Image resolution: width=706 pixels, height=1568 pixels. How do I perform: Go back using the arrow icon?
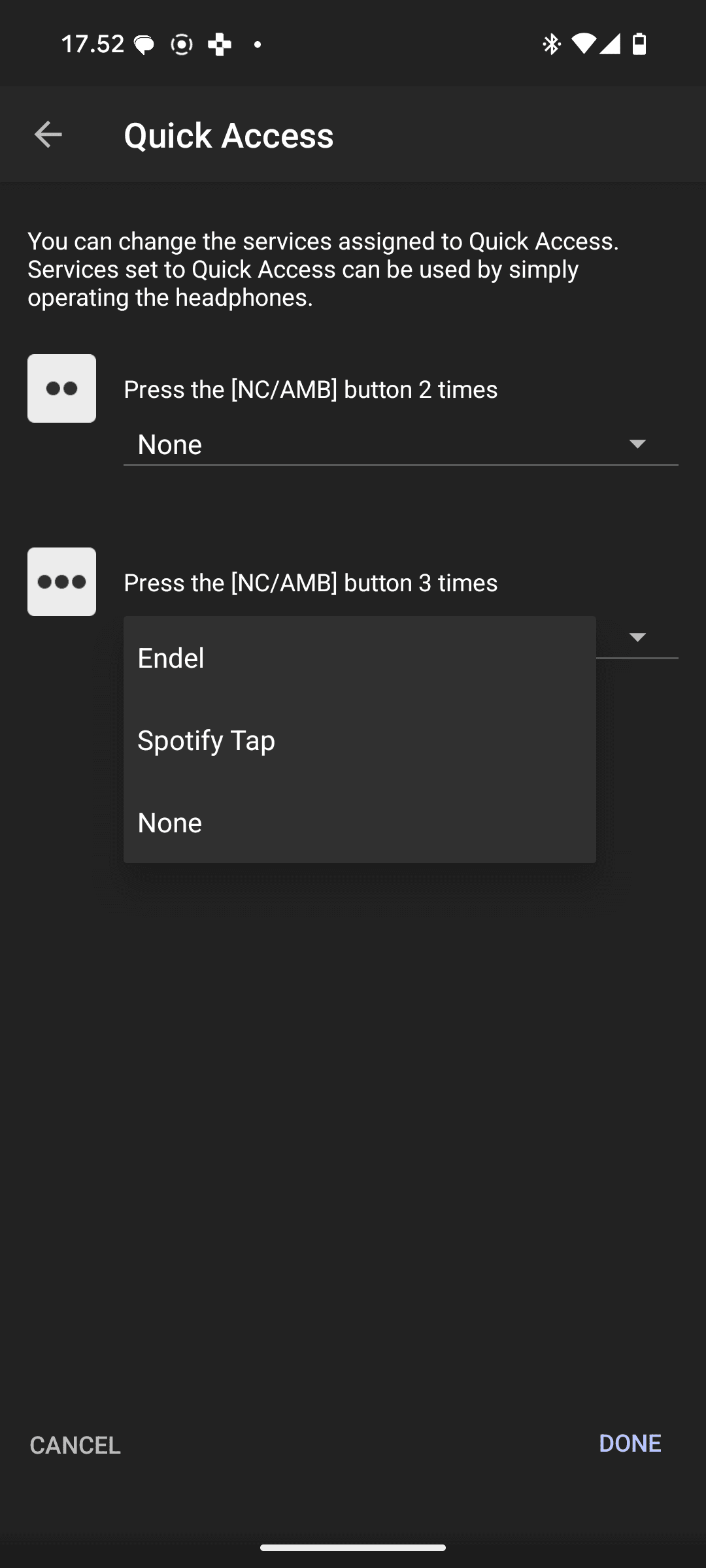48,135
